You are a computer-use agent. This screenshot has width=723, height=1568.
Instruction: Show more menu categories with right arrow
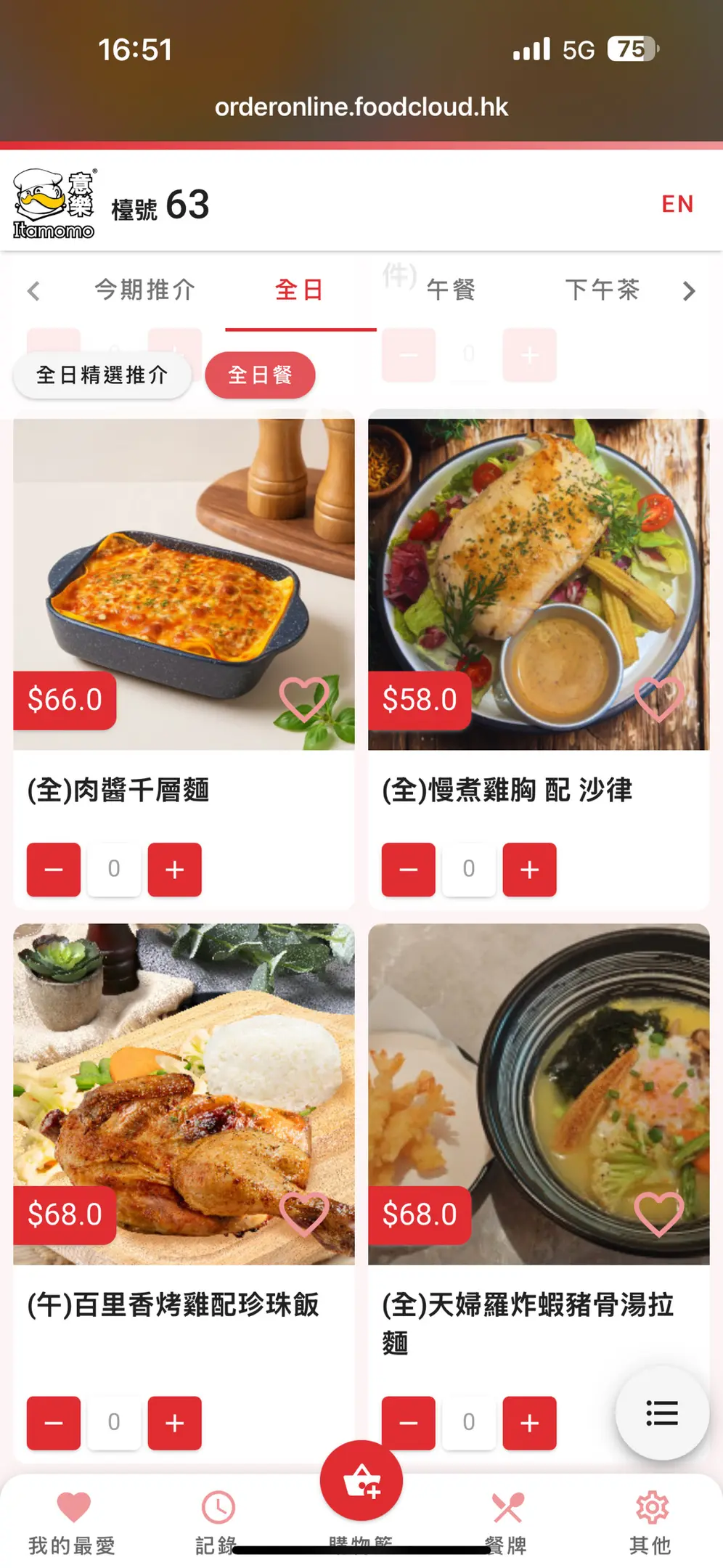pyautogui.click(x=688, y=291)
